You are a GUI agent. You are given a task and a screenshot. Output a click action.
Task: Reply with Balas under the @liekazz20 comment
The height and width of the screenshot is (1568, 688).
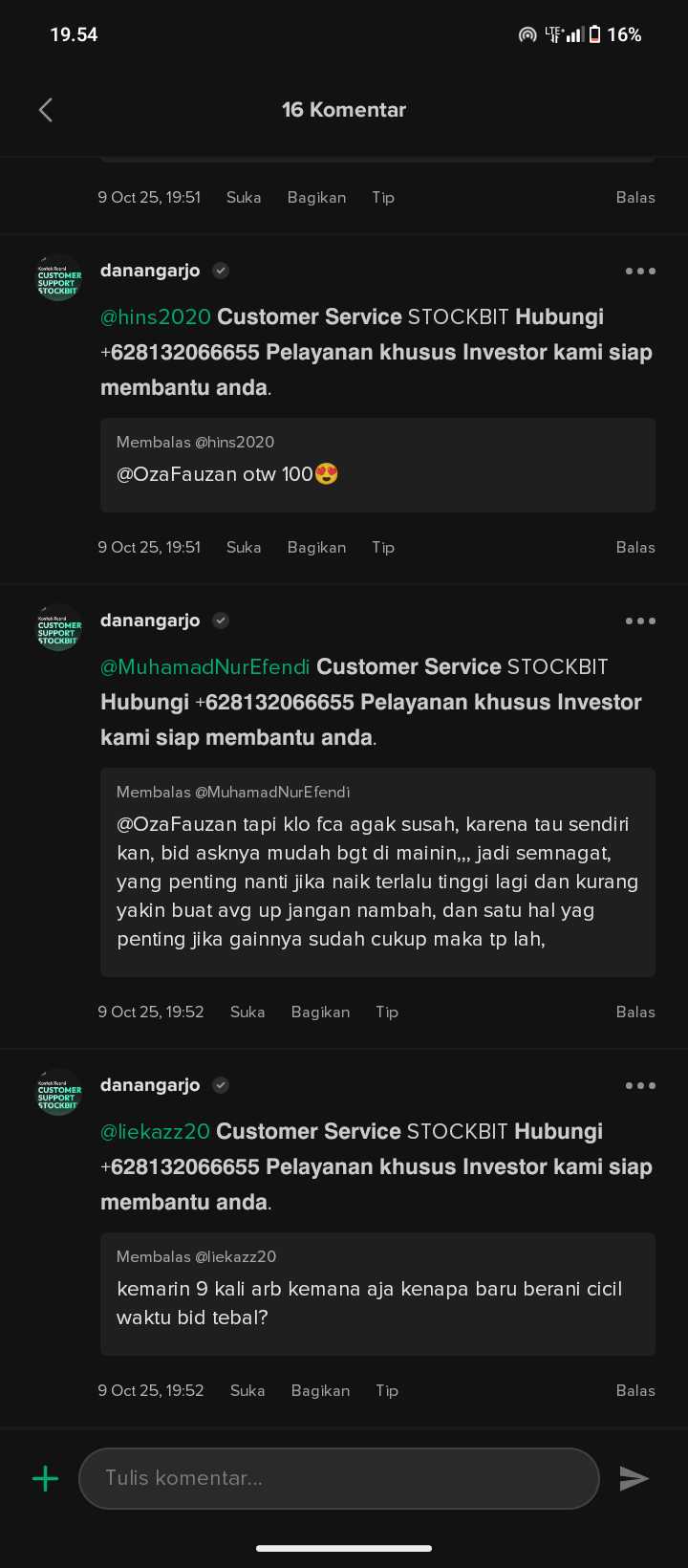(635, 1390)
